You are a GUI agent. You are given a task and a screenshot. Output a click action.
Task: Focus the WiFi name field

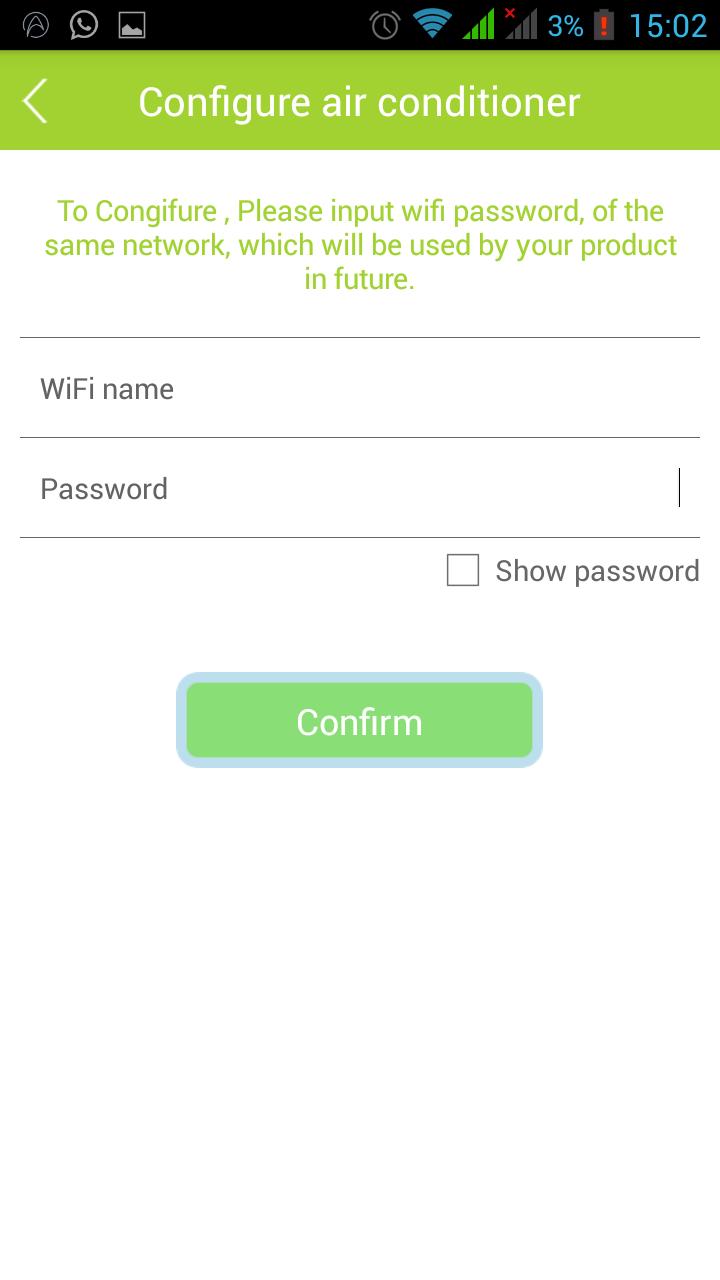click(x=360, y=389)
